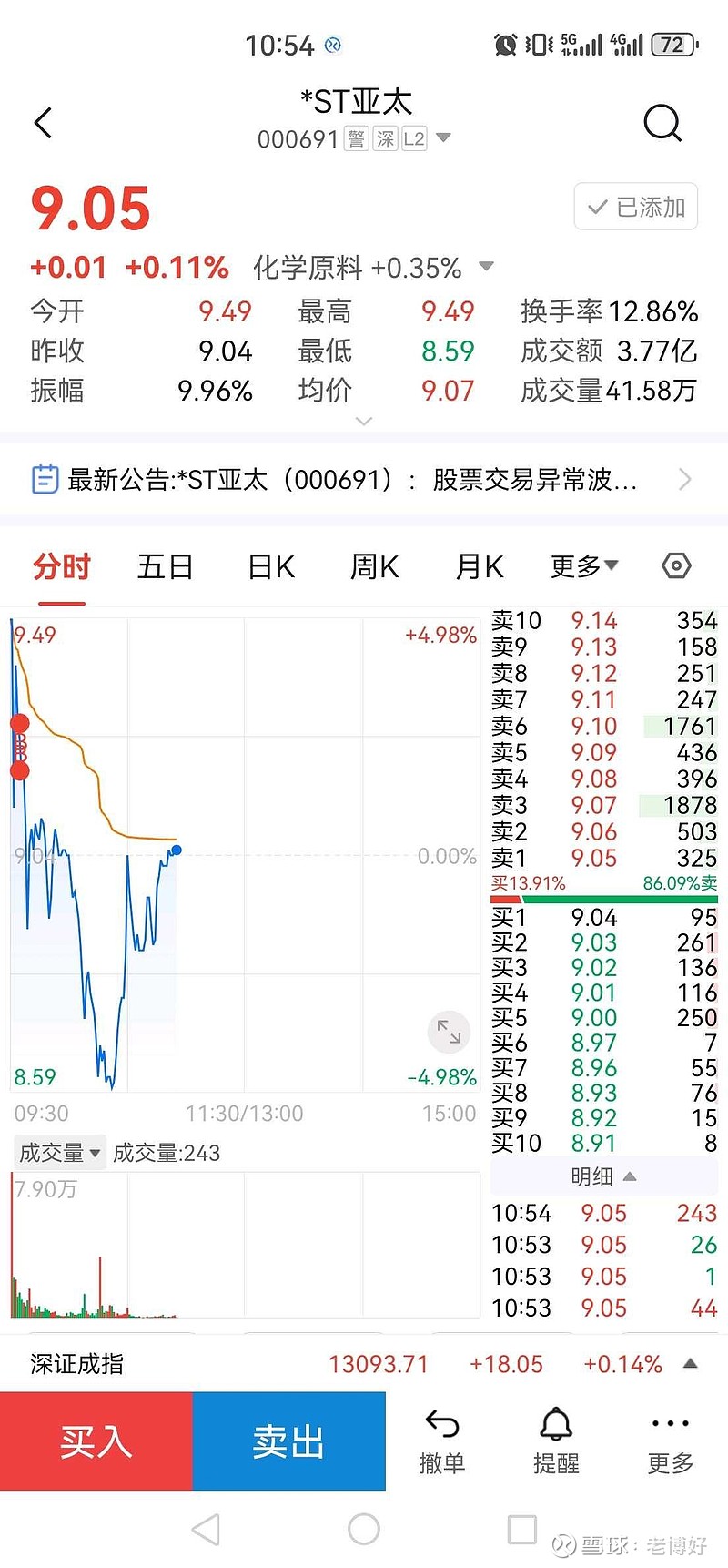The height and width of the screenshot is (1568, 728).
Task: Tap the 已添加 watchlist button
Action: click(636, 207)
